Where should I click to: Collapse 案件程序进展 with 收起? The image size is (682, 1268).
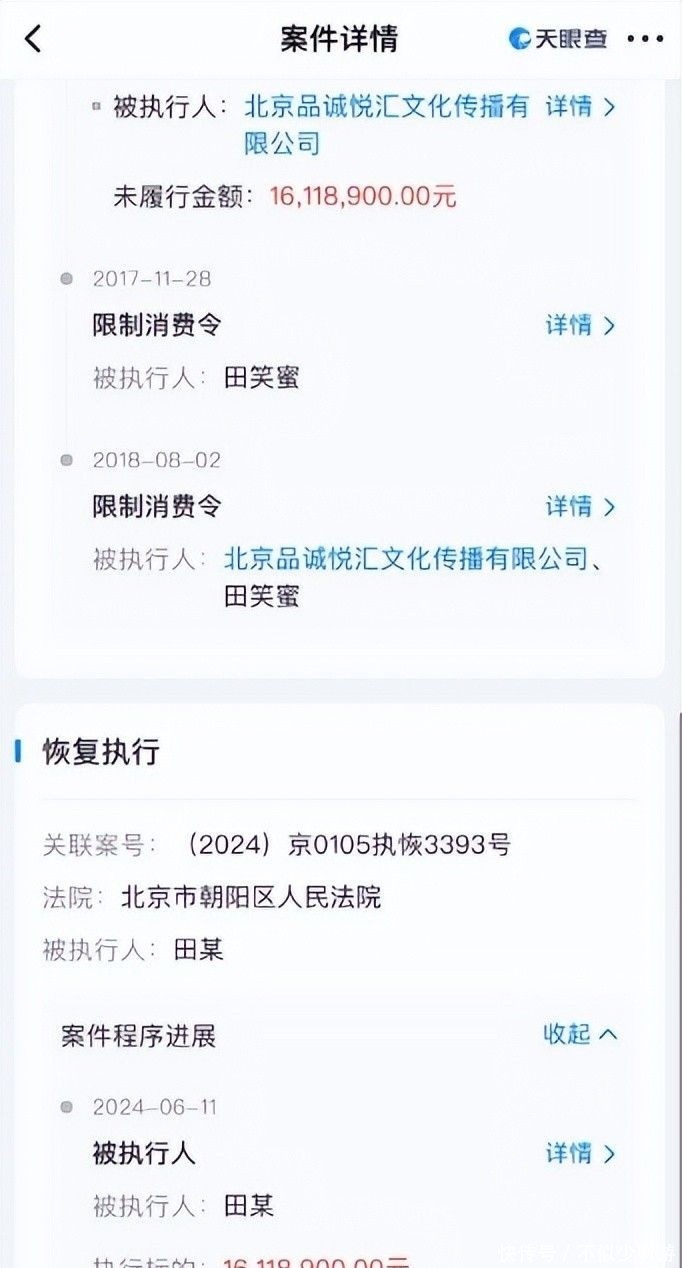[580, 1034]
